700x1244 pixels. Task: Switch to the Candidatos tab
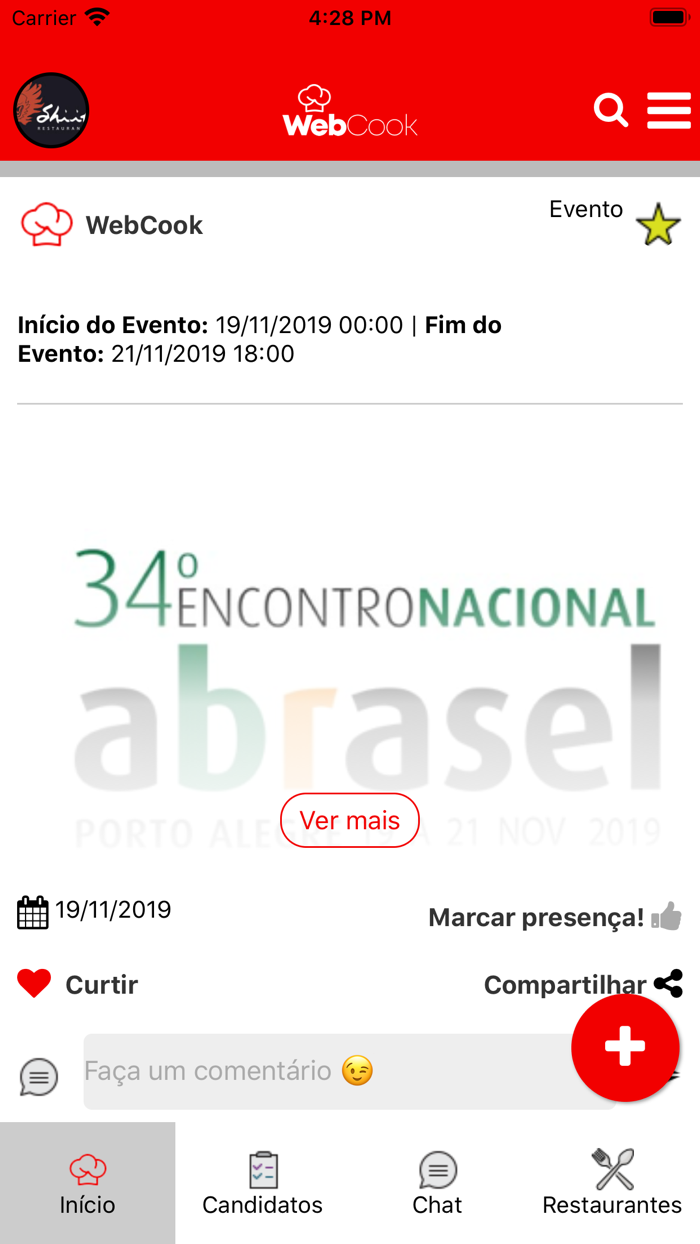pos(262,1183)
